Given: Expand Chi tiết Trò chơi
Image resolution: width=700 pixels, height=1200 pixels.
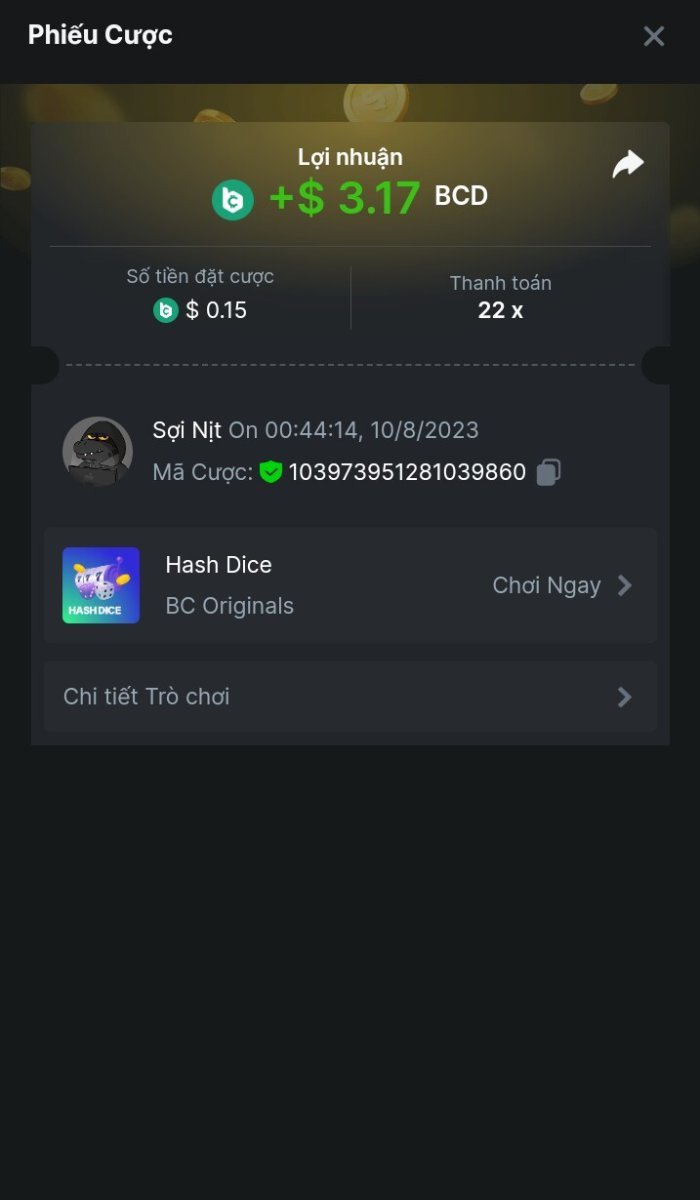Looking at the screenshot, I should click(350, 696).
